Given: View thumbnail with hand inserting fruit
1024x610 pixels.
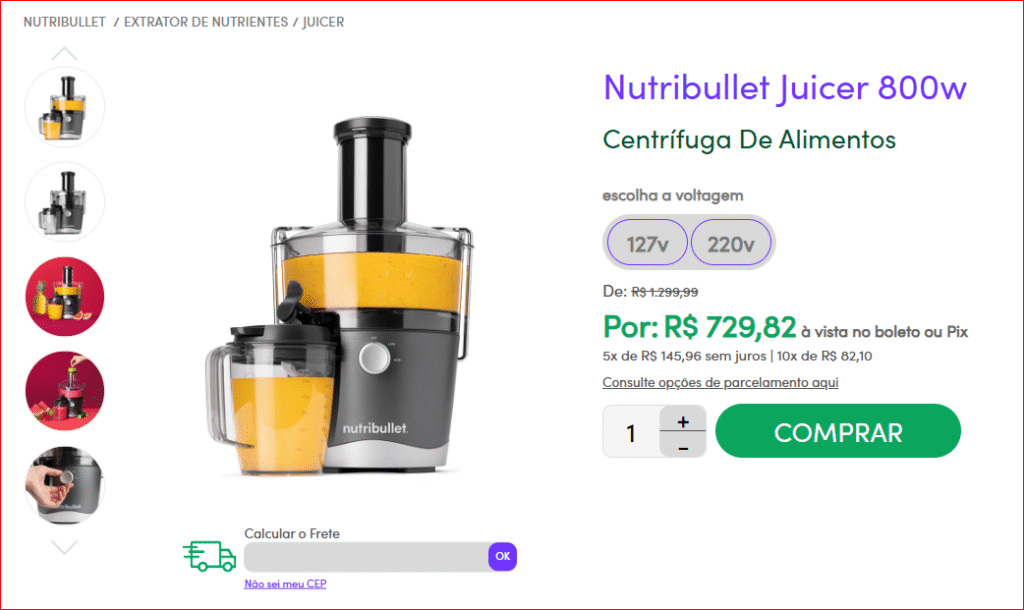Looking at the screenshot, I should pyautogui.click(x=64, y=391).
